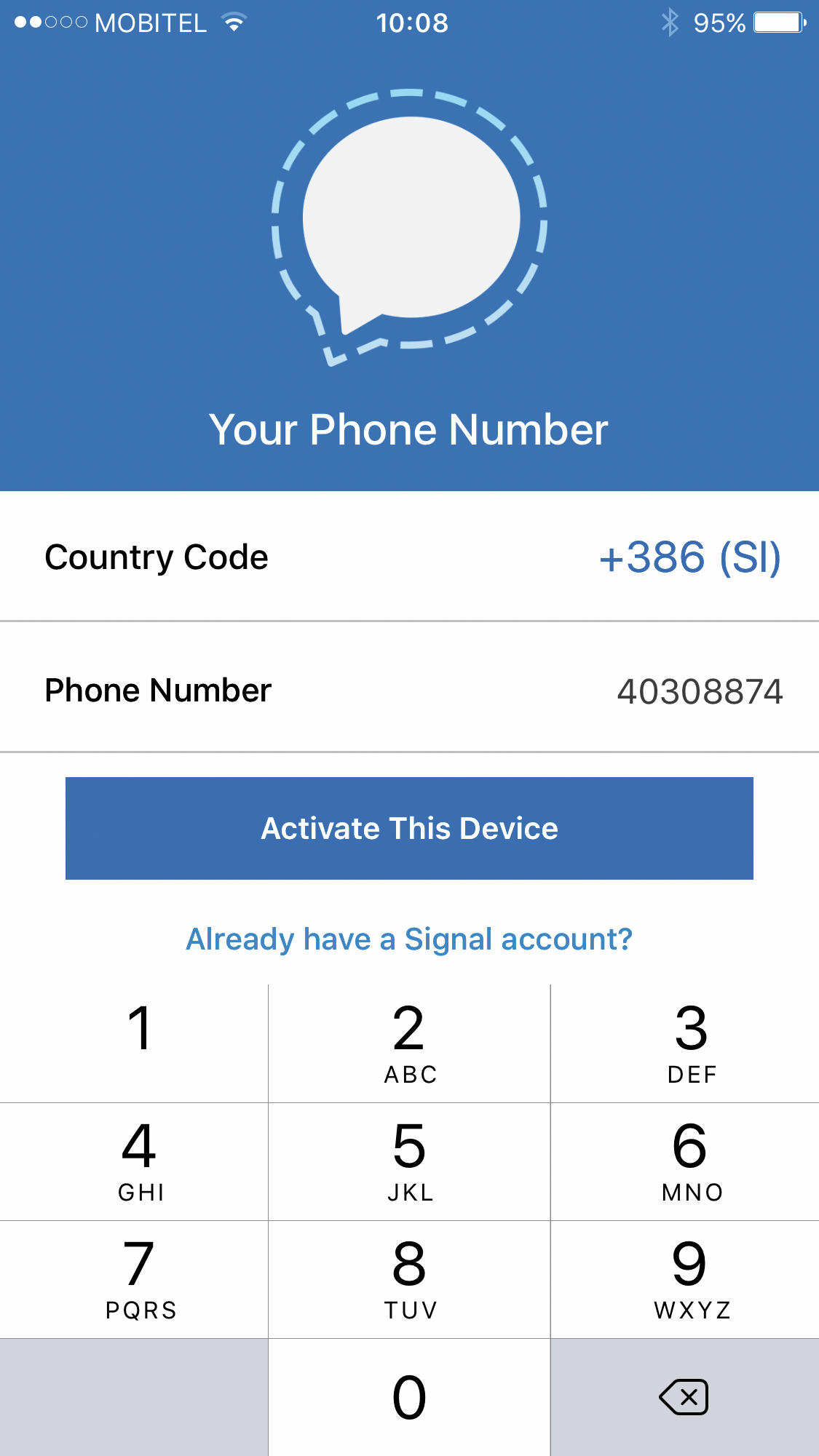Image resolution: width=819 pixels, height=1456 pixels.
Task: Enter digit 8 (TUV)
Action: pyautogui.click(x=409, y=1279)
